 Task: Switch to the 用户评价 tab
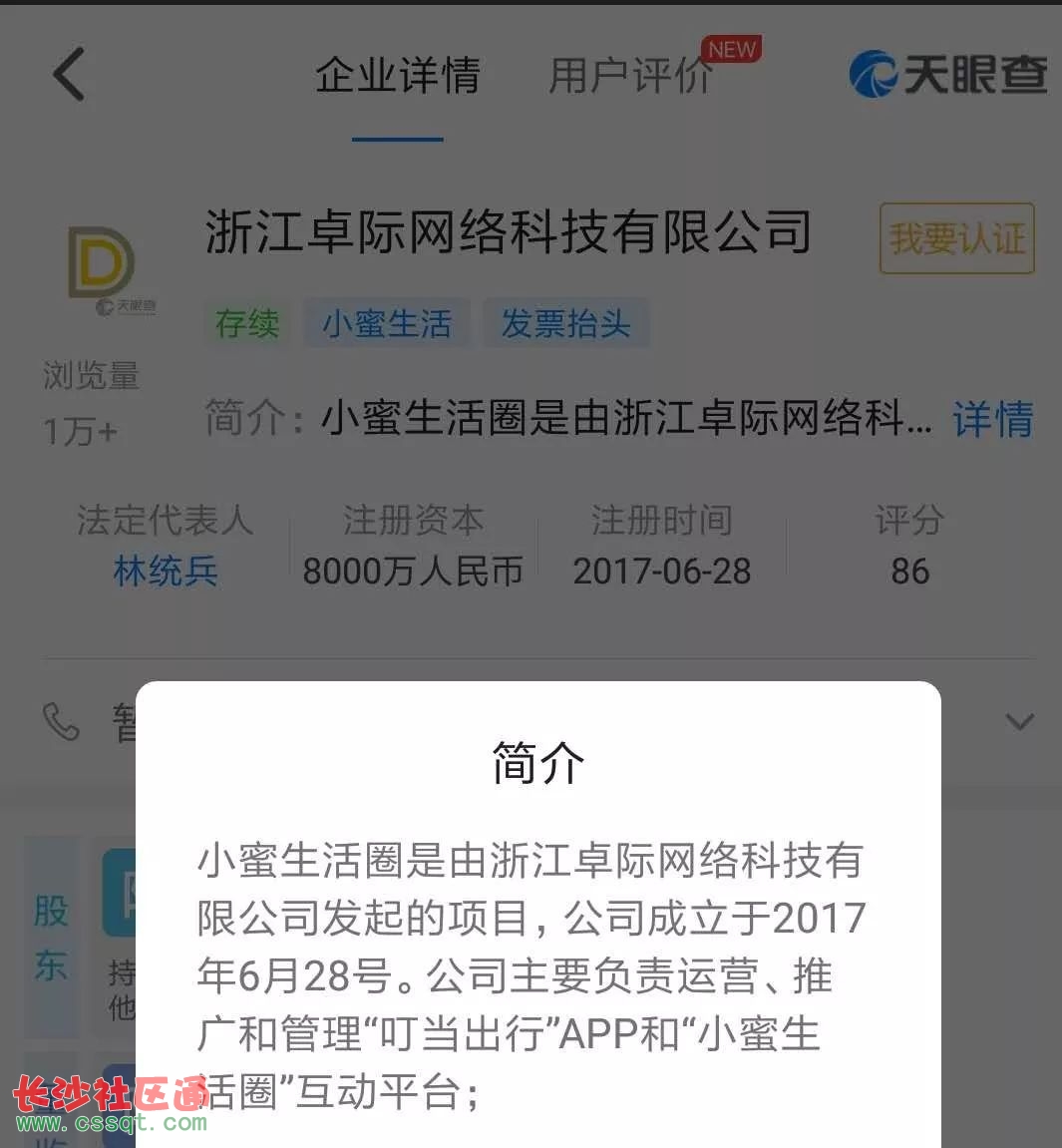[630, 76]
